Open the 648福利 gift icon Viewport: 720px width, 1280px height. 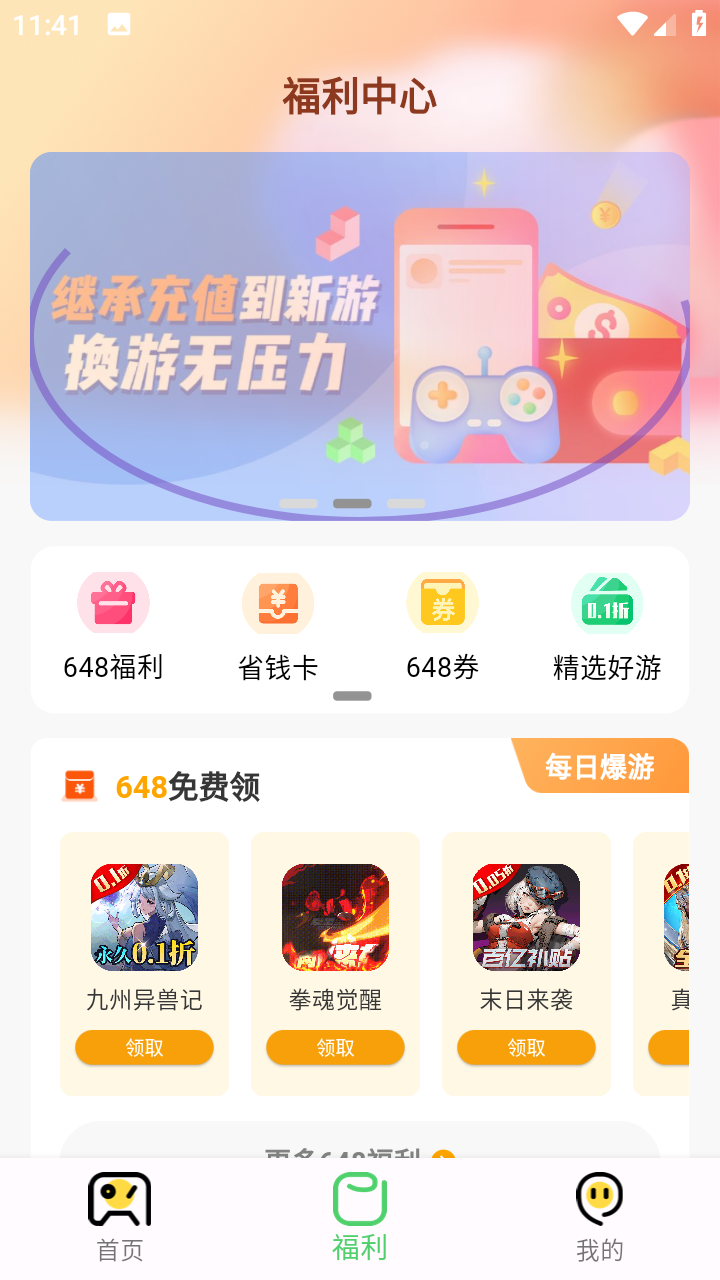click(113, 603)
